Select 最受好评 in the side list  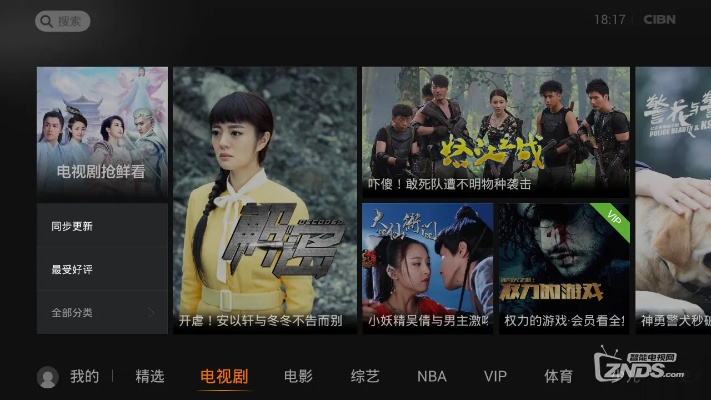click(x=102, y=270)
